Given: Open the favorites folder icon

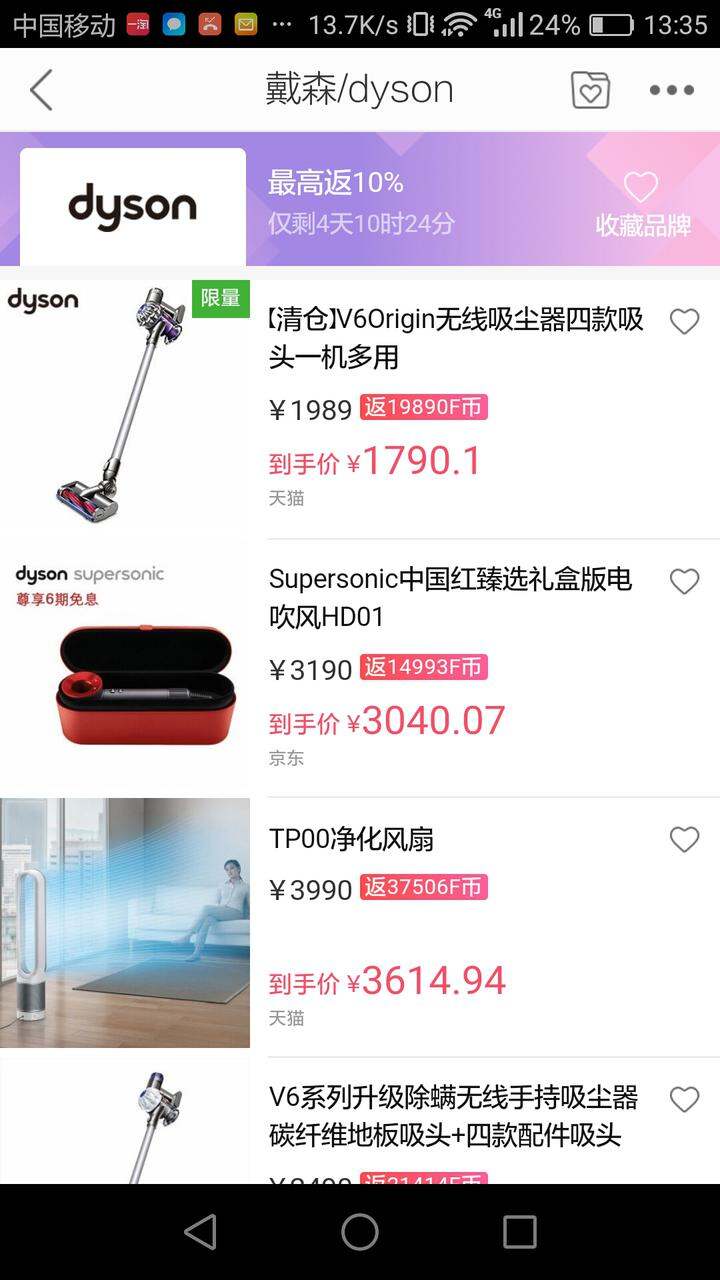Looking at the screenshot, I should (x=590, y=90).
